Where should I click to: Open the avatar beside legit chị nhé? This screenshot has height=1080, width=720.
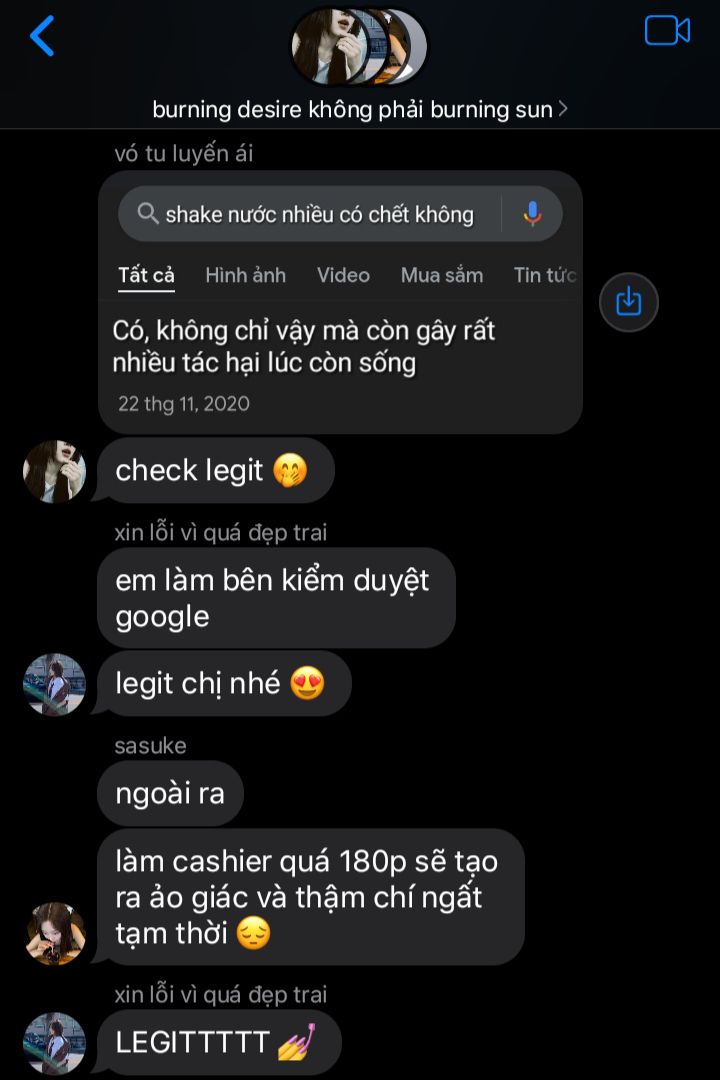[x=54, y=685]
